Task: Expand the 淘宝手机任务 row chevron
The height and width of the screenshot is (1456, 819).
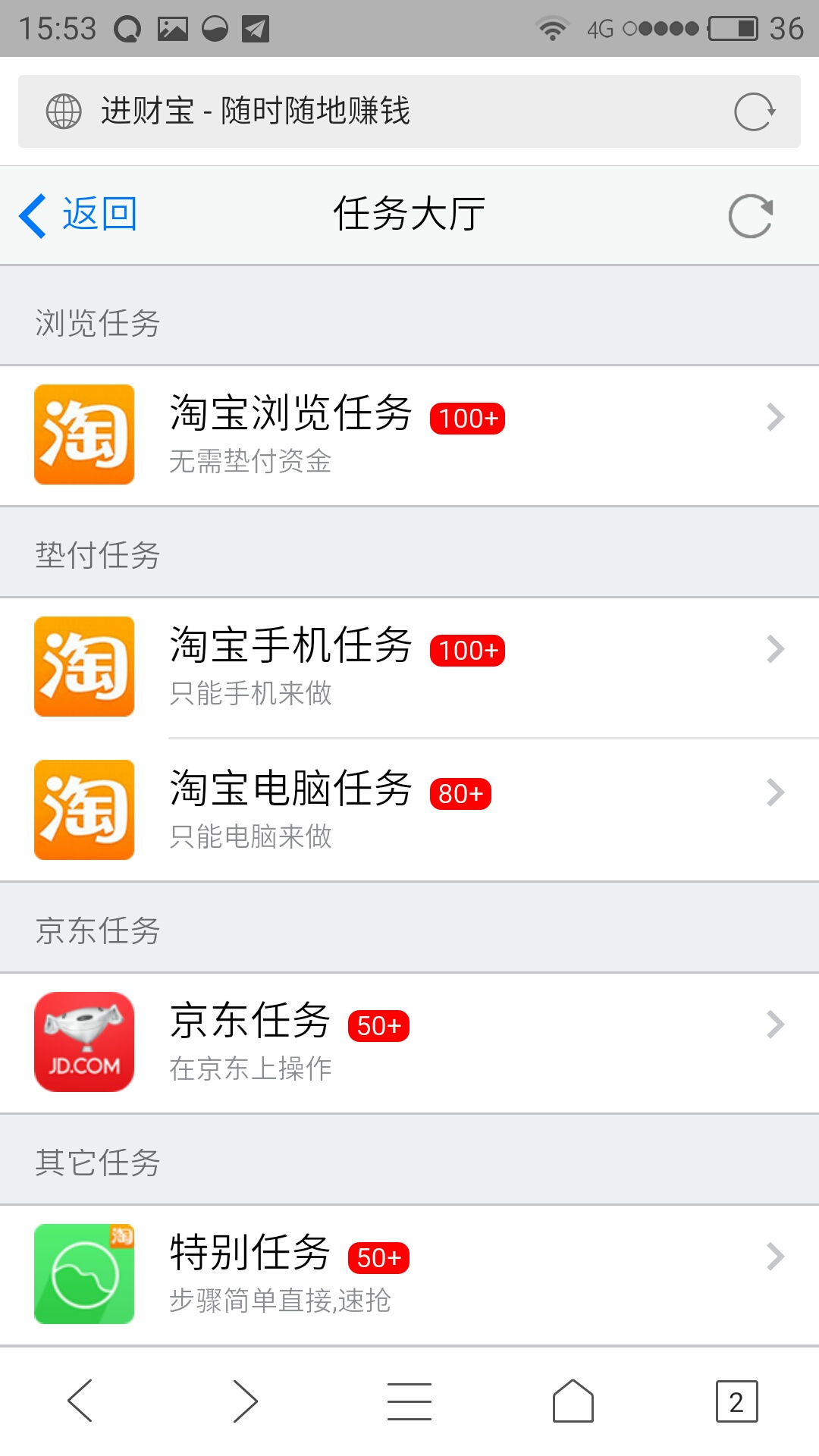Action: [x=775, y=648]
